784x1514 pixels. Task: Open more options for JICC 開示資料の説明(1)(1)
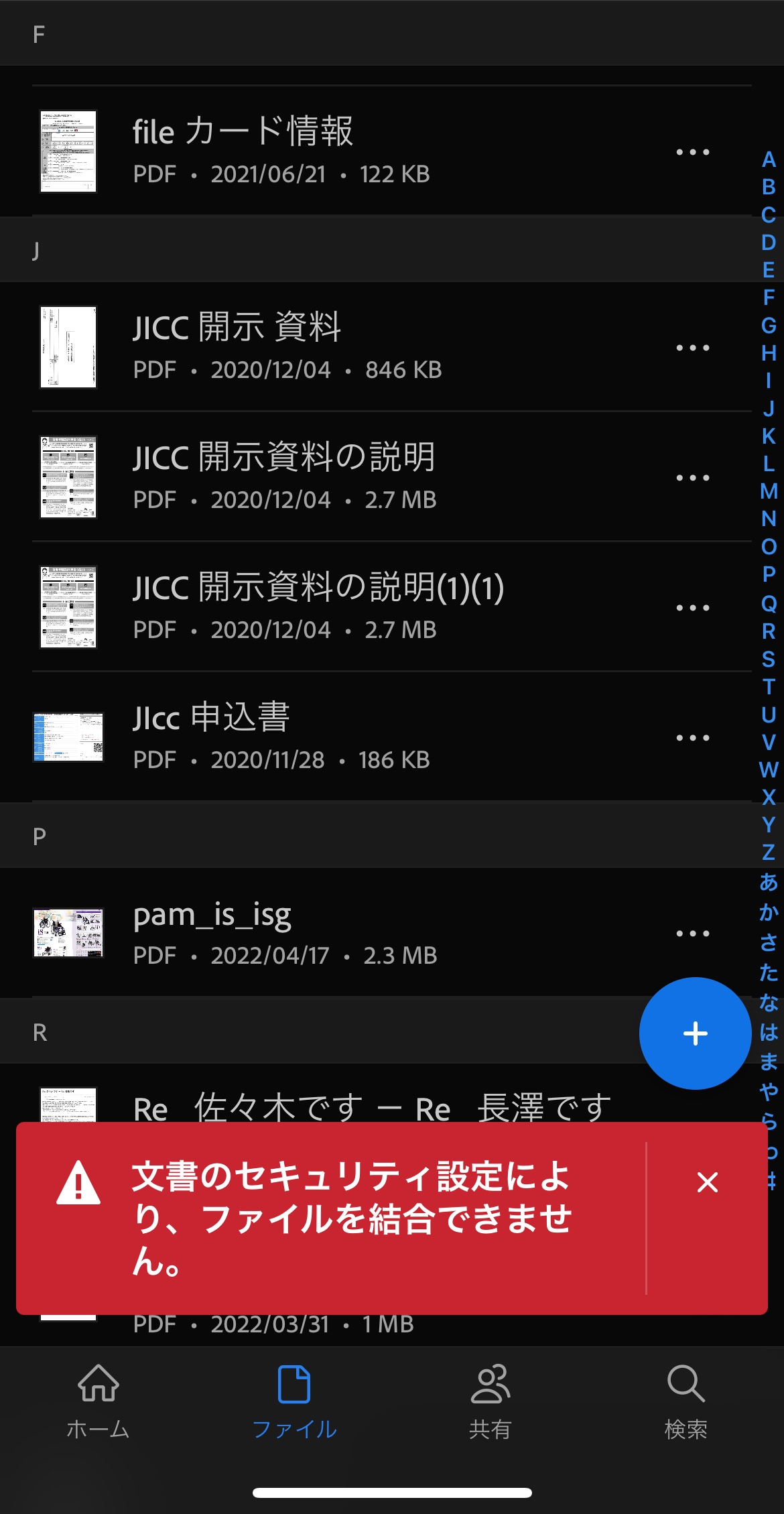click(x=692, y=608)
